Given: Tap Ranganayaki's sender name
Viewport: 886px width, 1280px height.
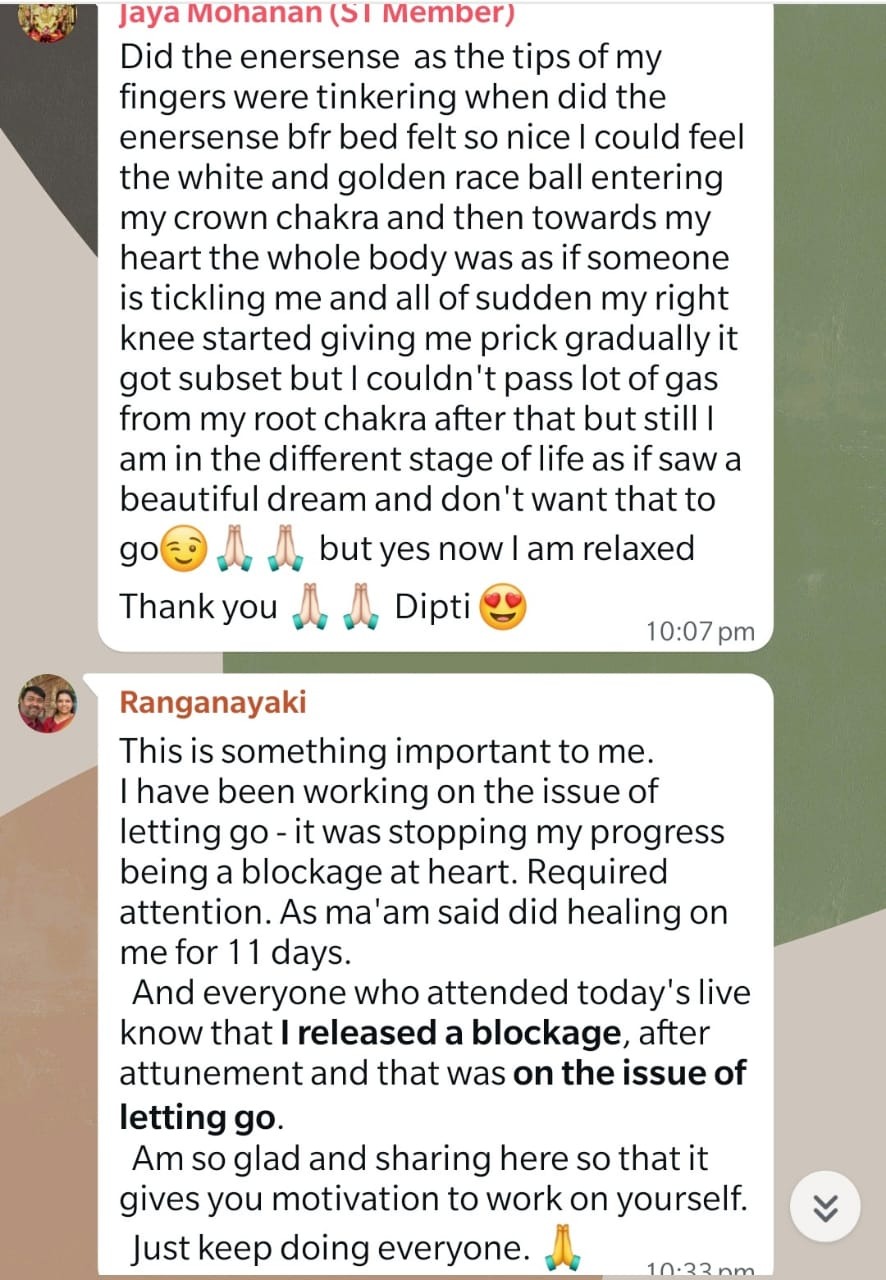Looking at the screenshot, I should pos(213,702).
